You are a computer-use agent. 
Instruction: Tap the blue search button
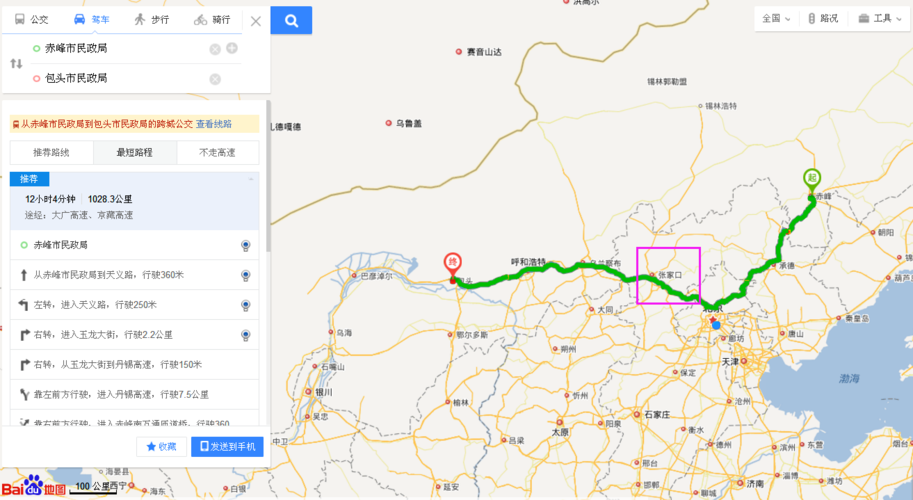[291, 20]
